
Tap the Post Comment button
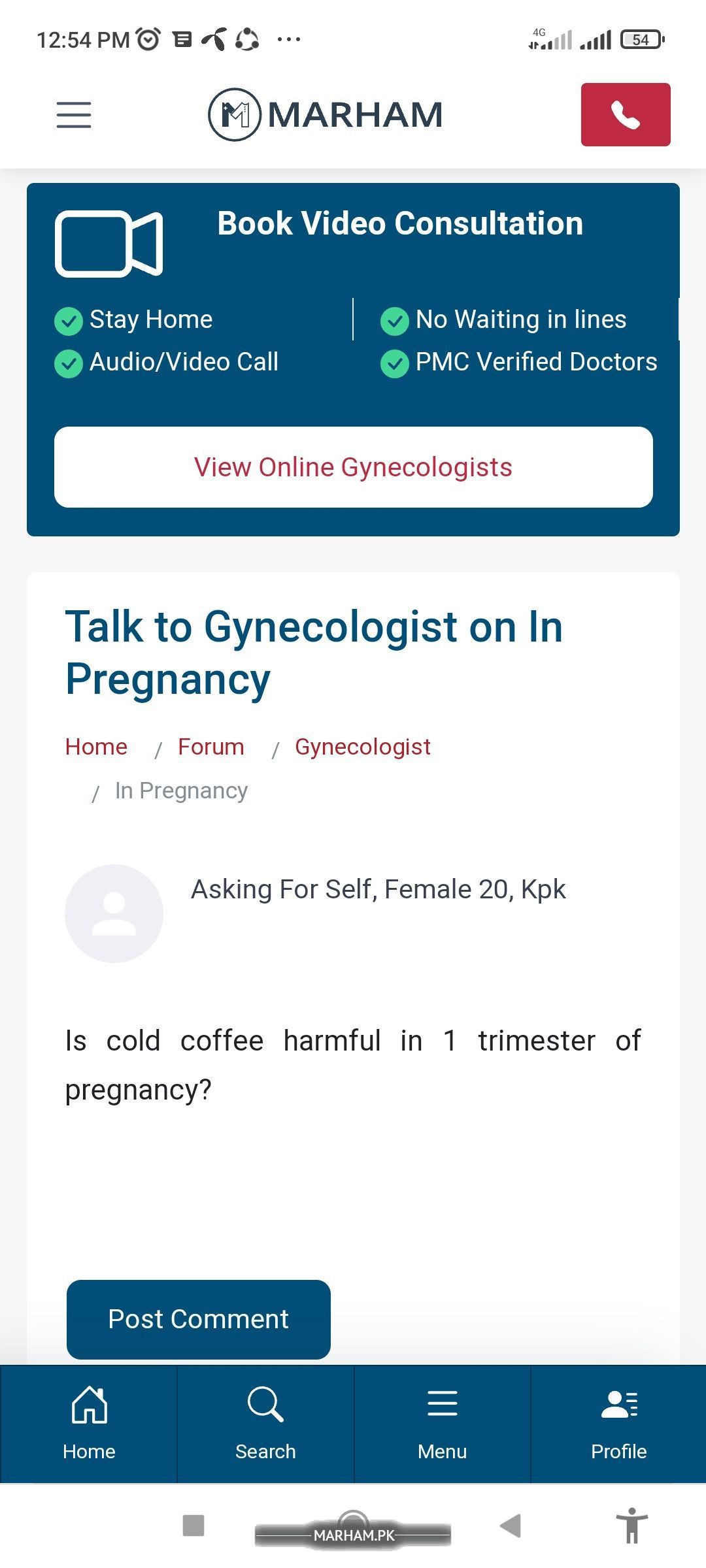(x=199, y=1319)
